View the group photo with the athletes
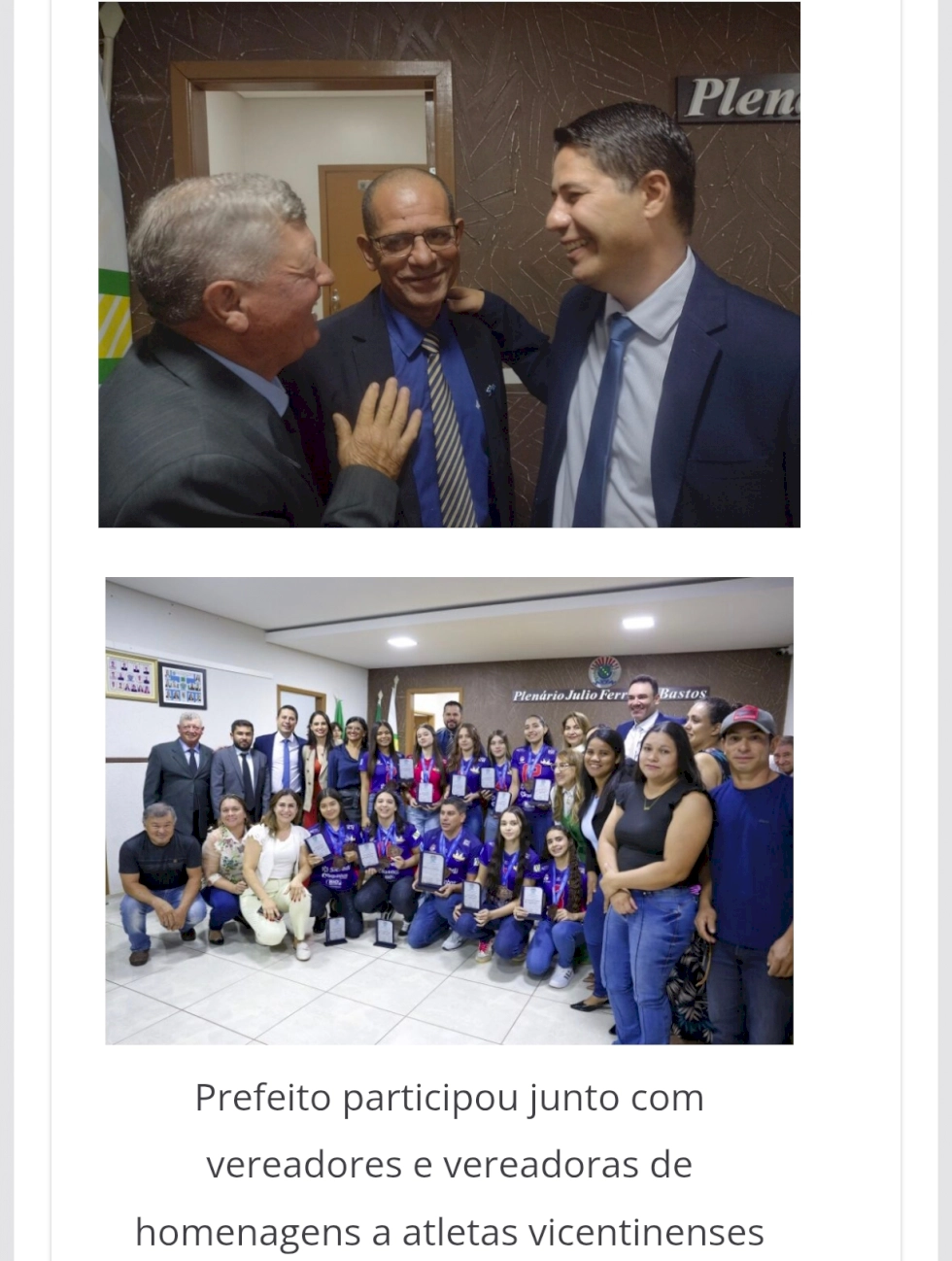The image size is (952, 1261). (x=449, y=810)
